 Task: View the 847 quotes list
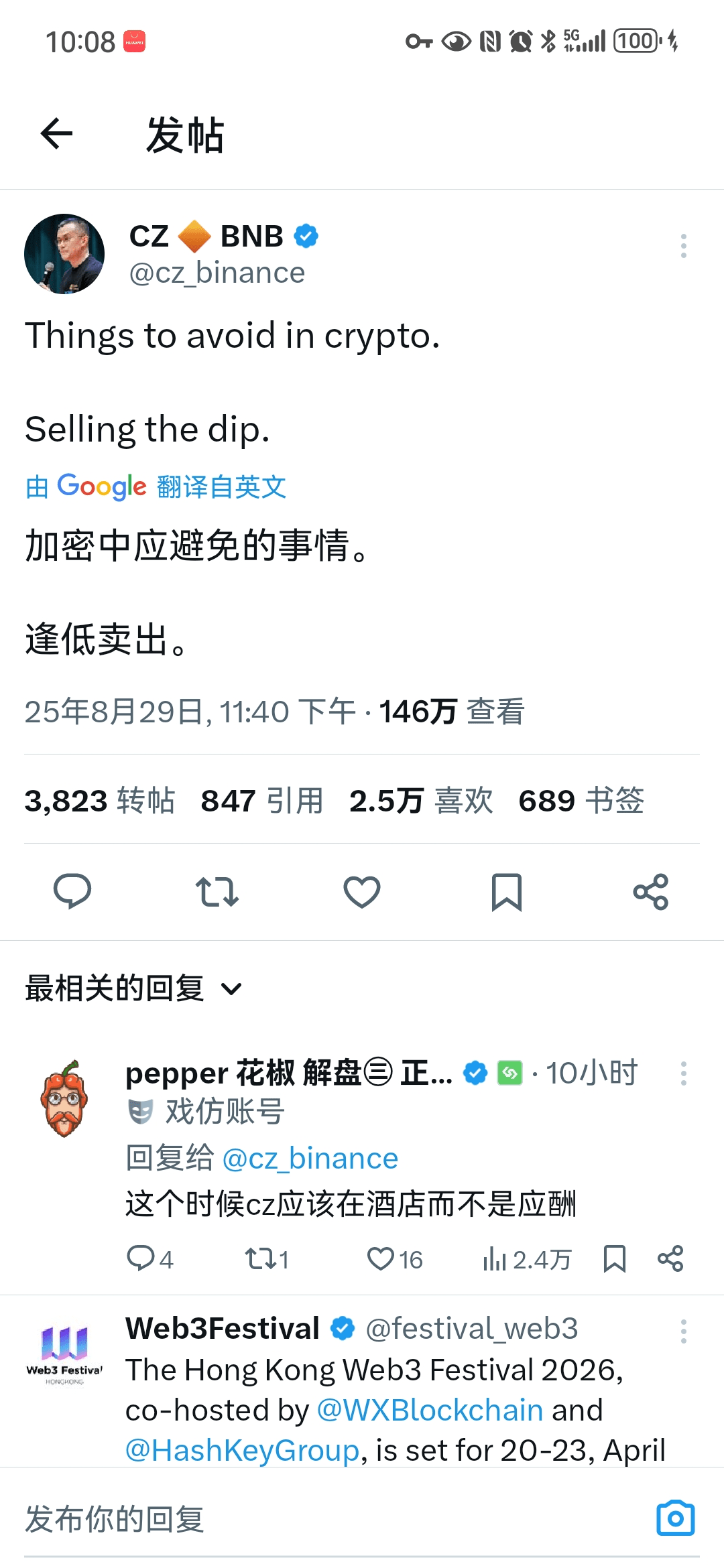[x=262, y=801]
